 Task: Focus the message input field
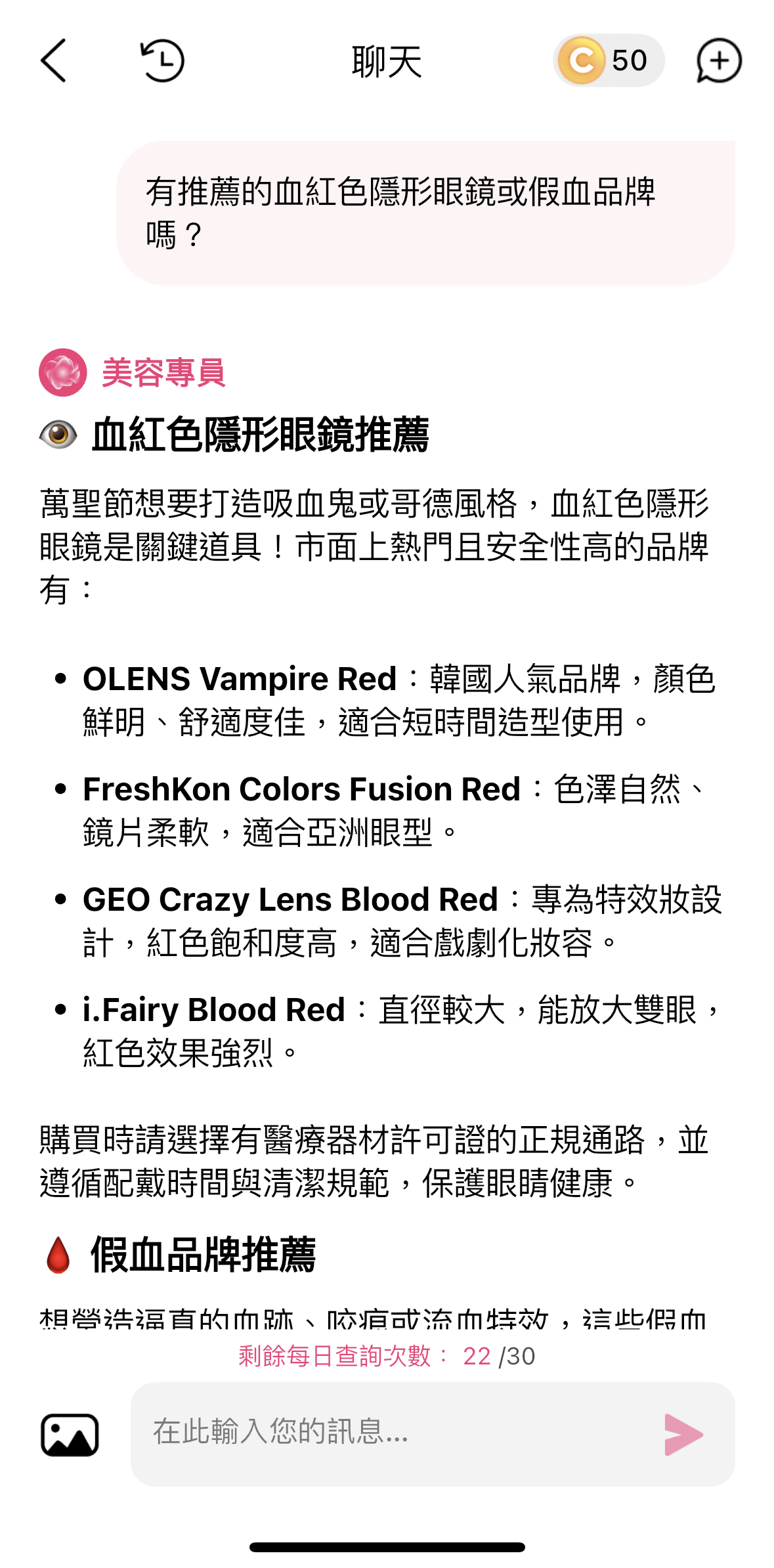tap(394, 1433)
